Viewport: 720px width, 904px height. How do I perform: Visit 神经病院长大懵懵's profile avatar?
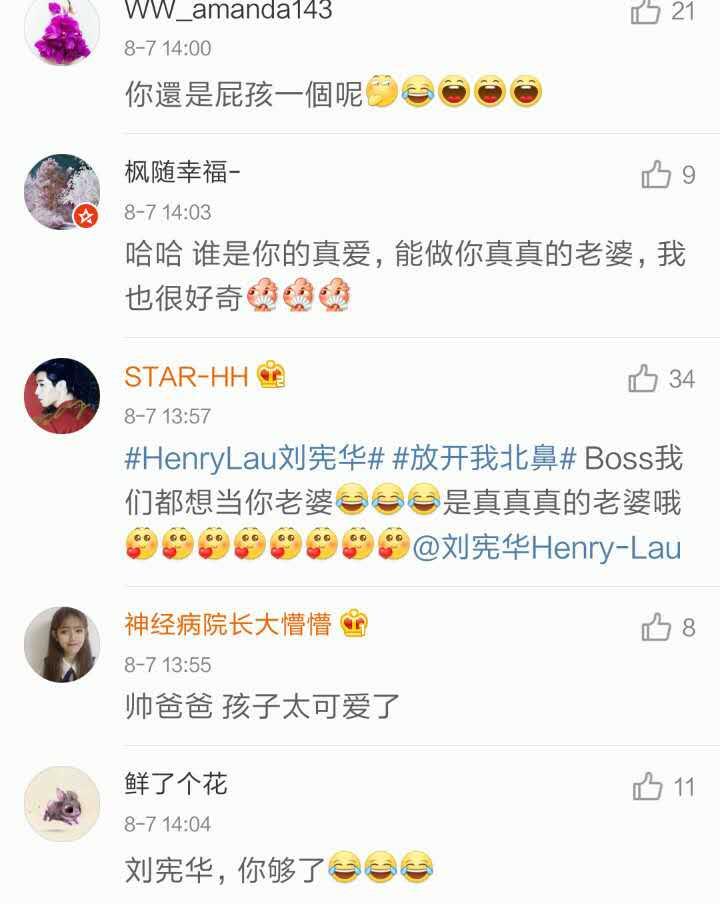point(62,644)
